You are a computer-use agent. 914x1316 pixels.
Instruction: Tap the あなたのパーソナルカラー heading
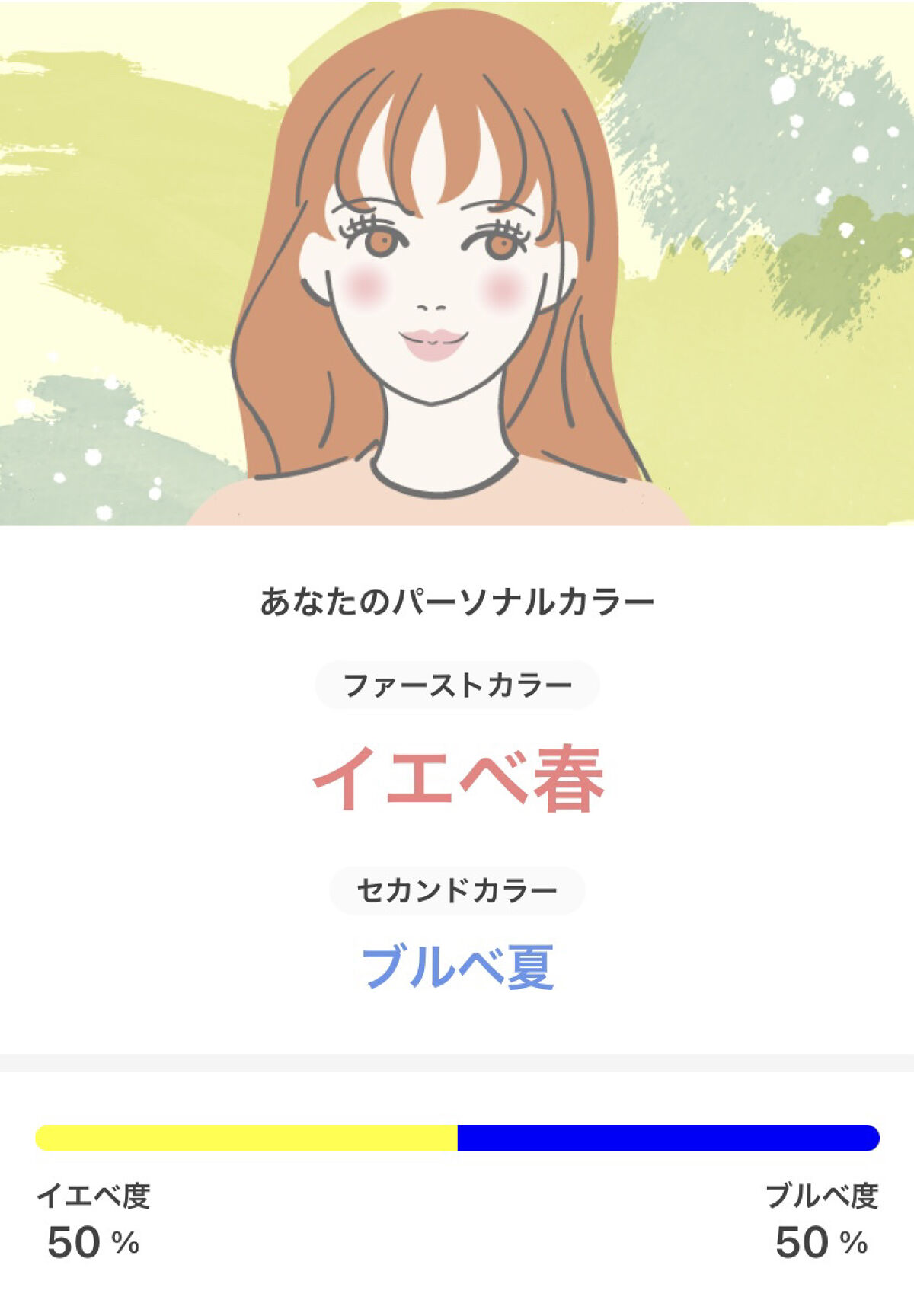click(x=457, y=600)
